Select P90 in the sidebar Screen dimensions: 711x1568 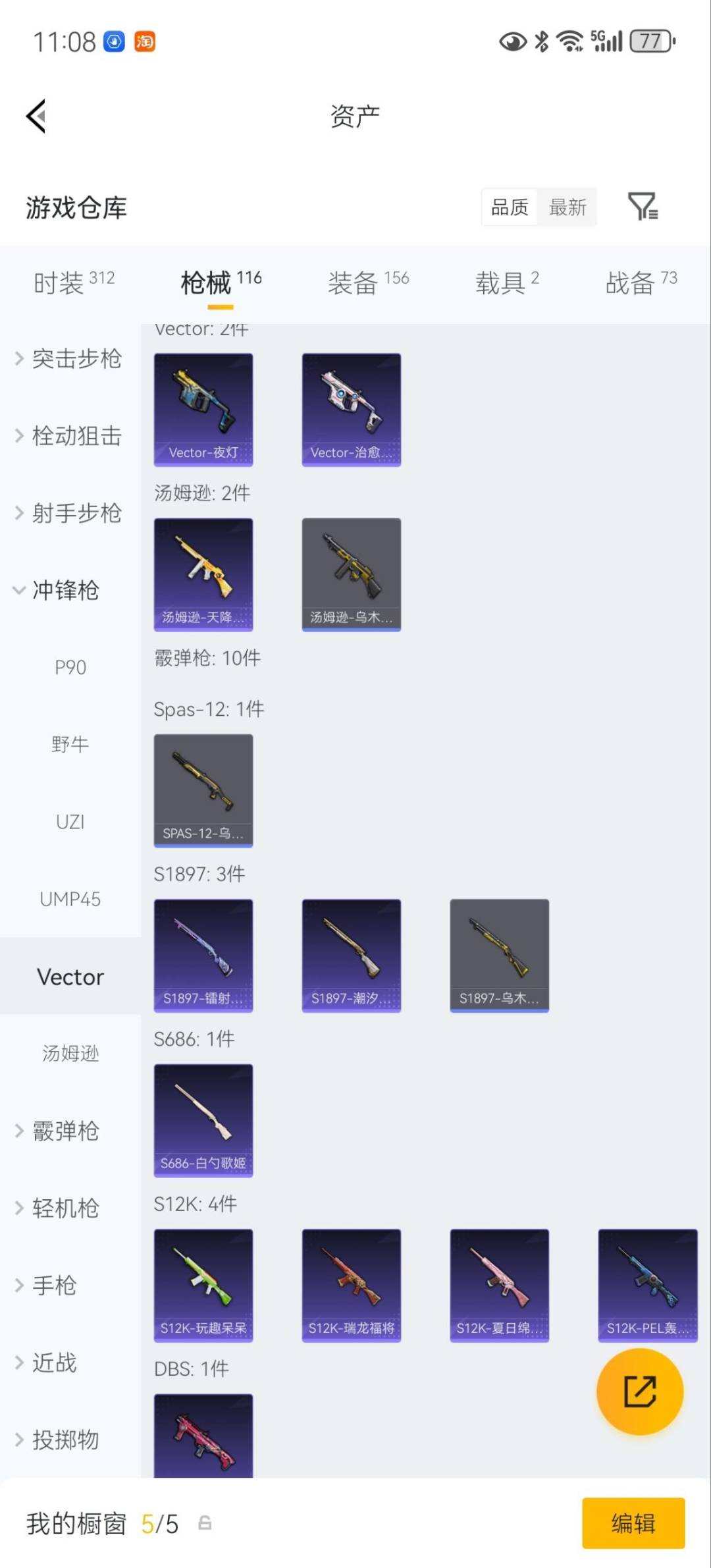click(x=70, y=667)
